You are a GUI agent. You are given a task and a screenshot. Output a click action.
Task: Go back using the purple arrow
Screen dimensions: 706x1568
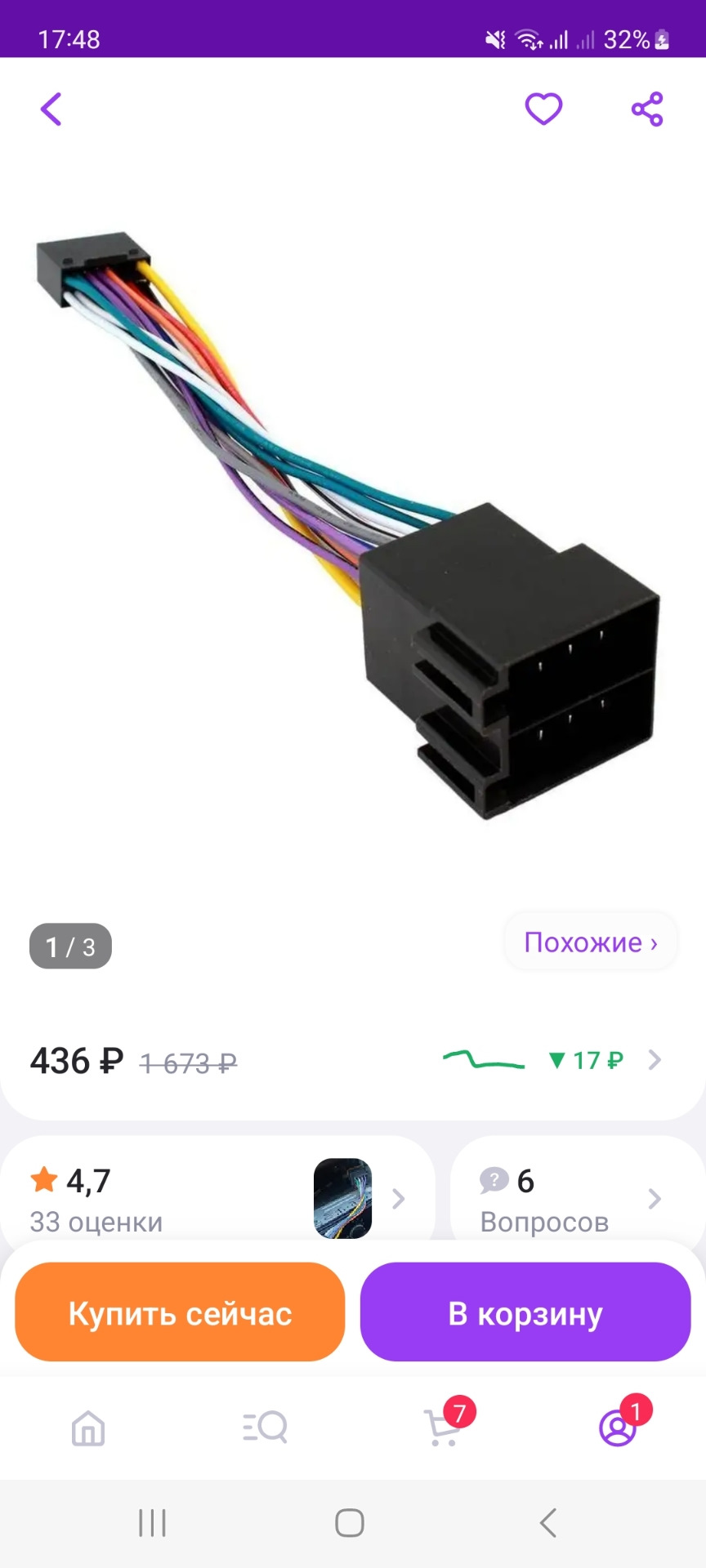pos(51,109)
